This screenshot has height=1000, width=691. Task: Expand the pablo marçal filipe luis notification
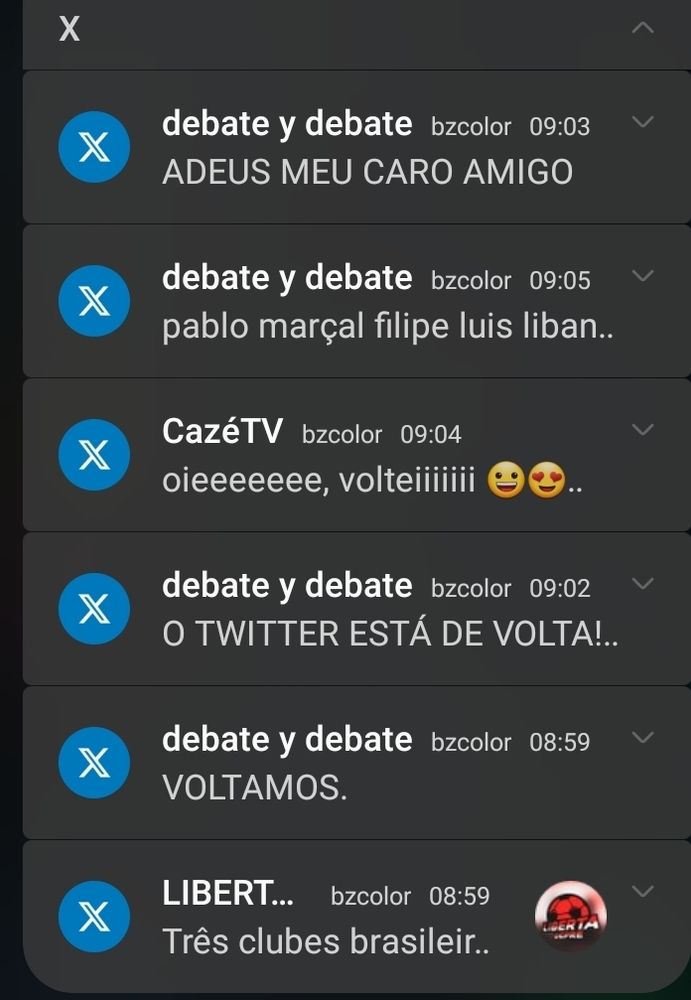click(x=643, y=276)
